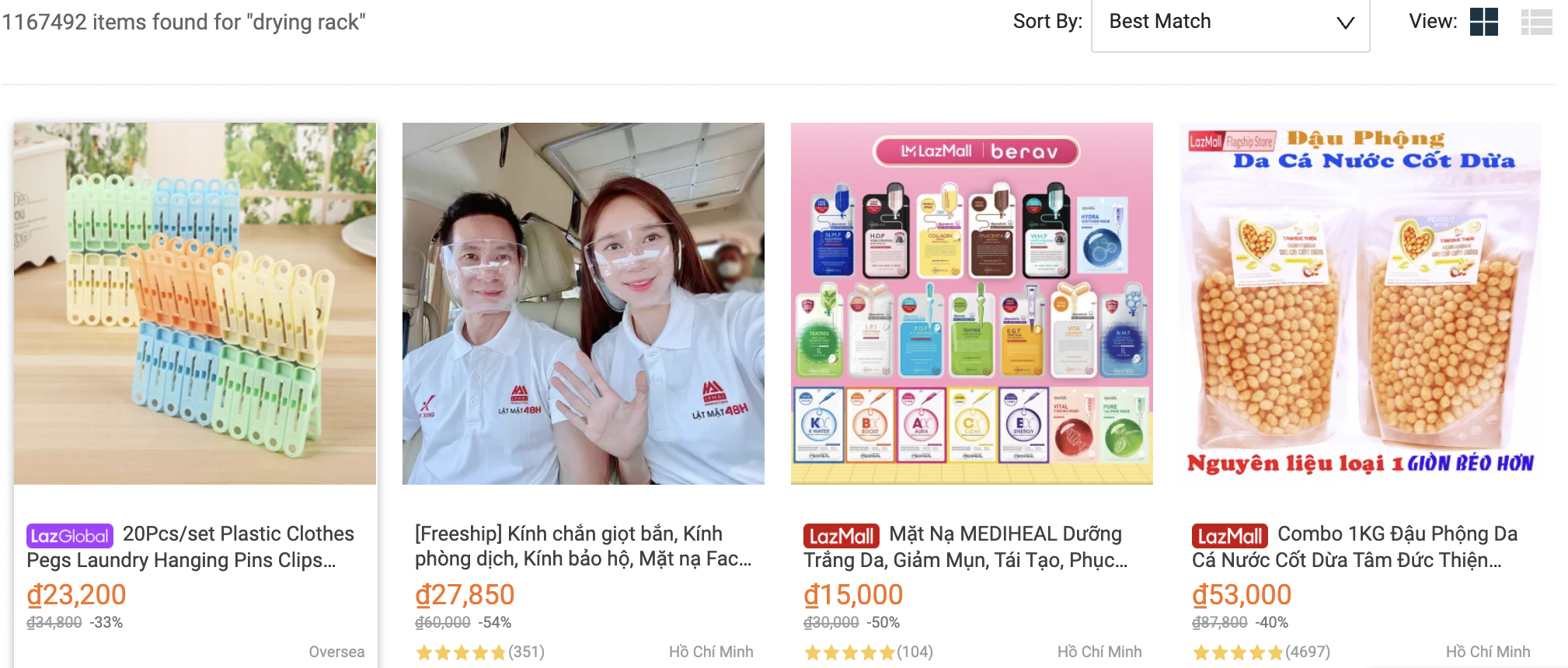
Task: Open the Kính chắn giọt bắn face shield product
Action: coord(583,546)
